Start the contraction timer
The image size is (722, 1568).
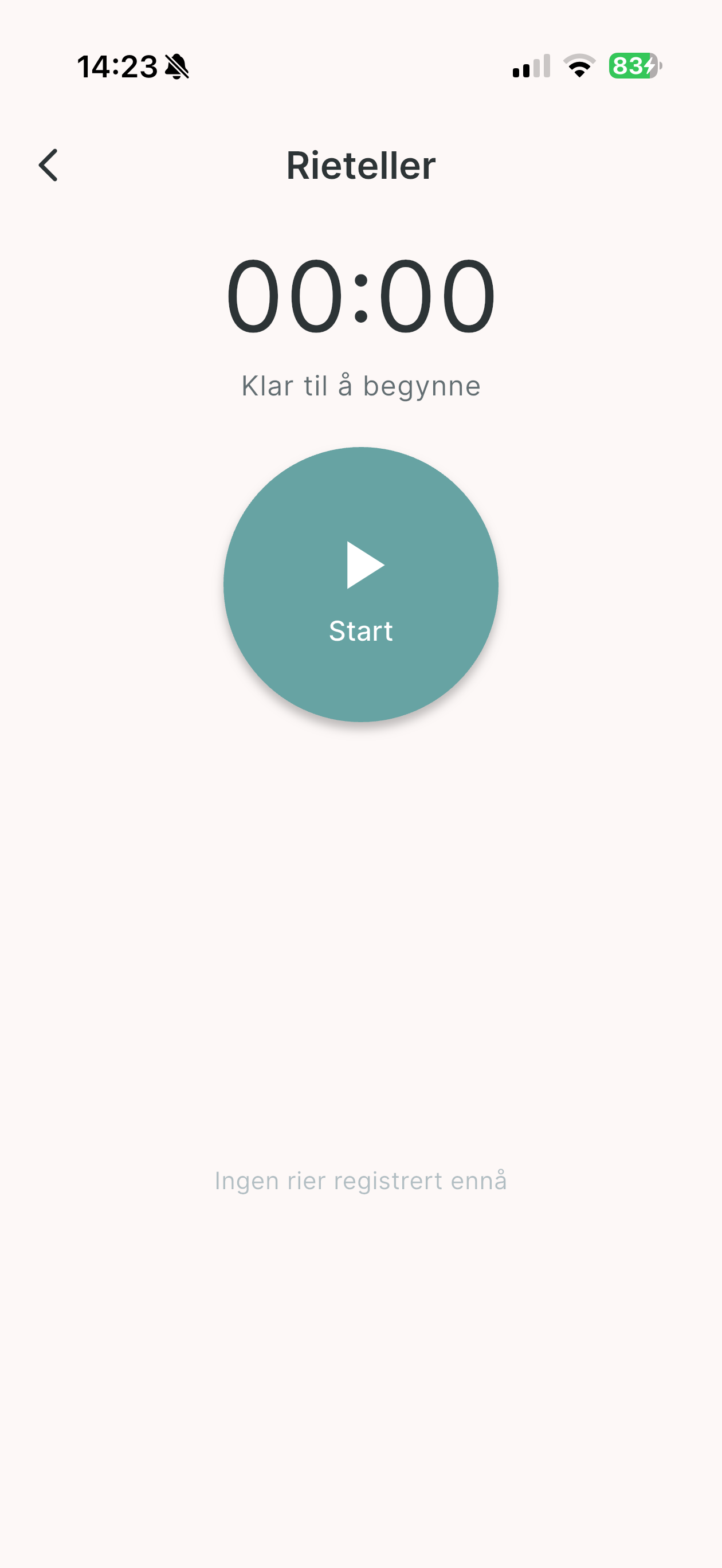360,585
